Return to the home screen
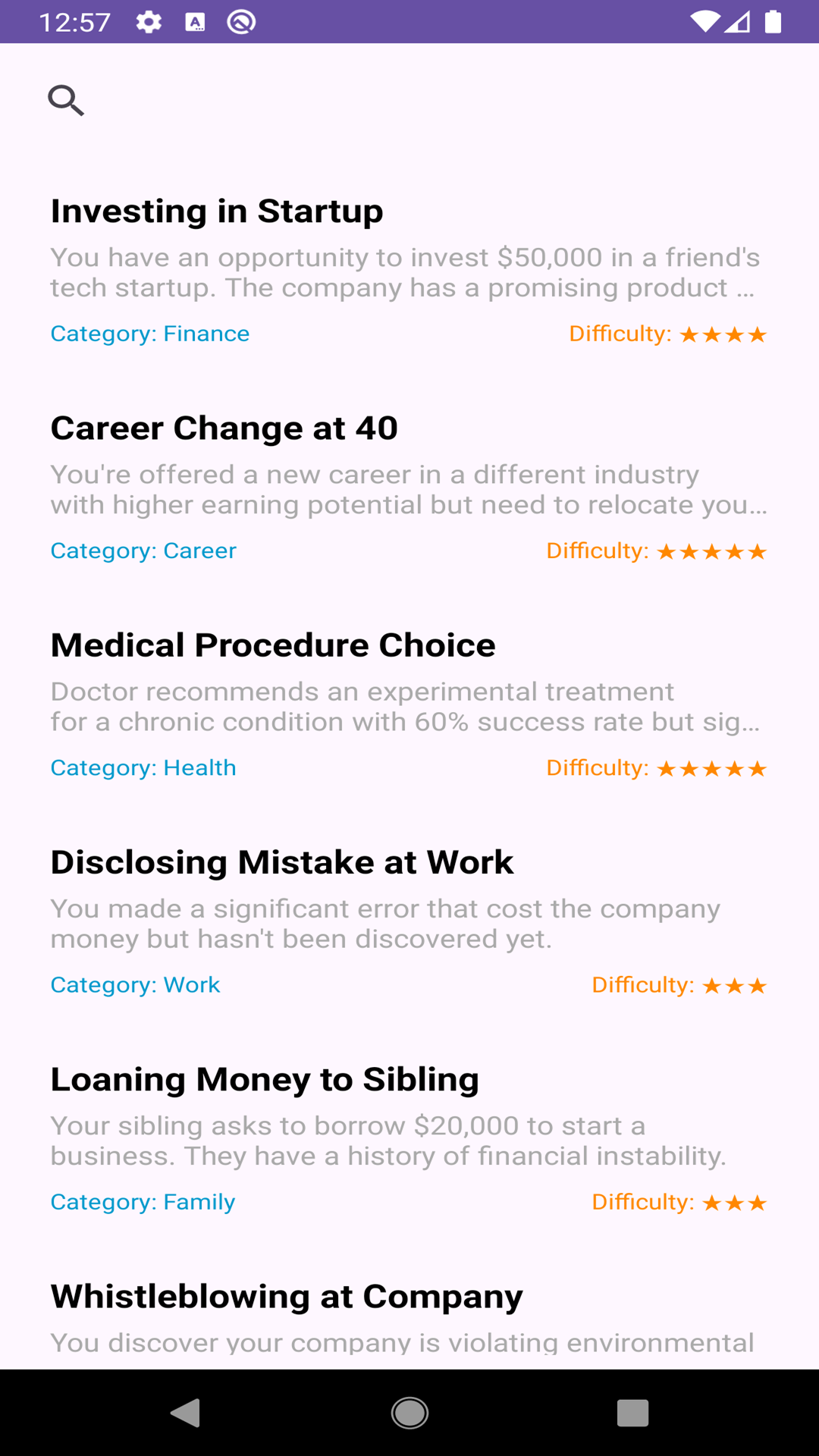819x1456 pixels. click(409, 1413)
